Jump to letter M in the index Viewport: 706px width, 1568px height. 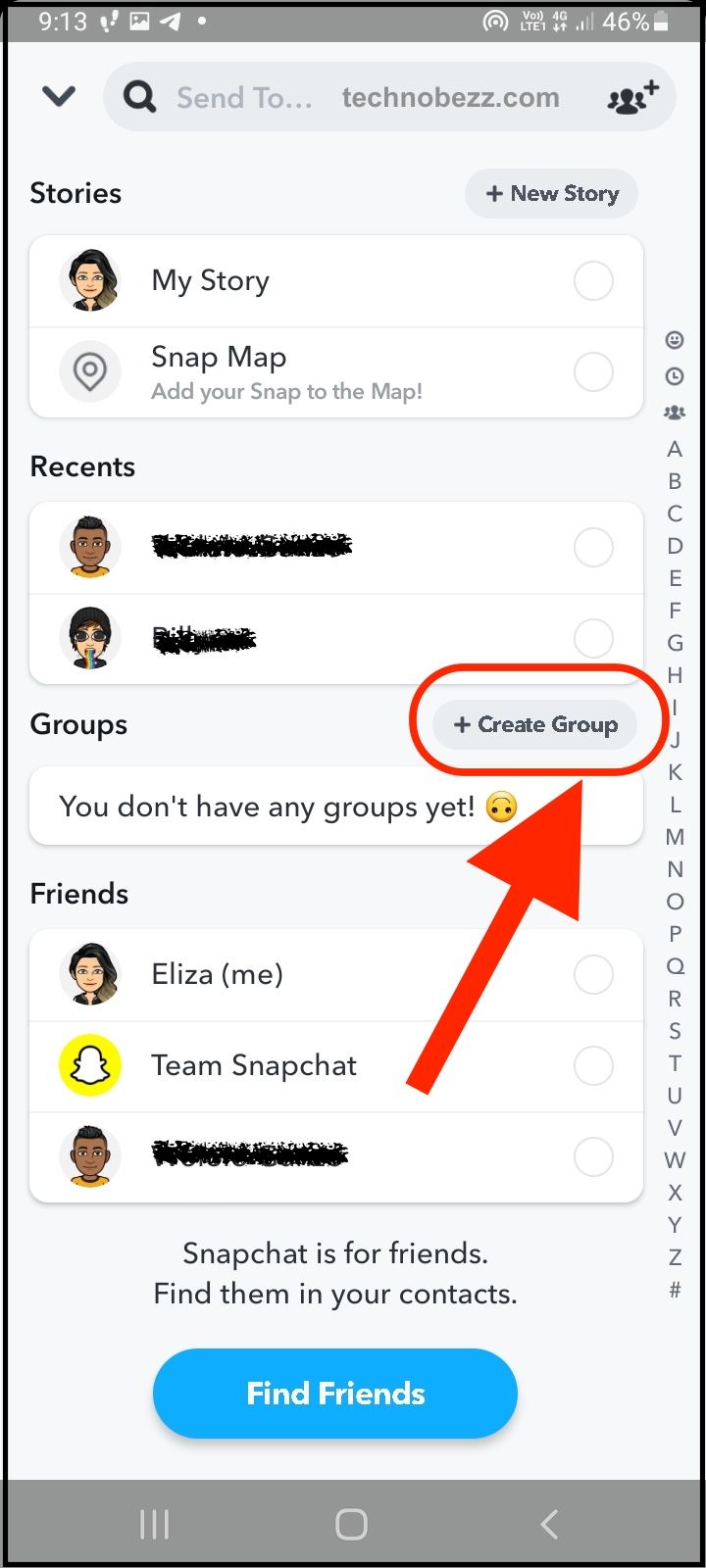coord(675,837)
